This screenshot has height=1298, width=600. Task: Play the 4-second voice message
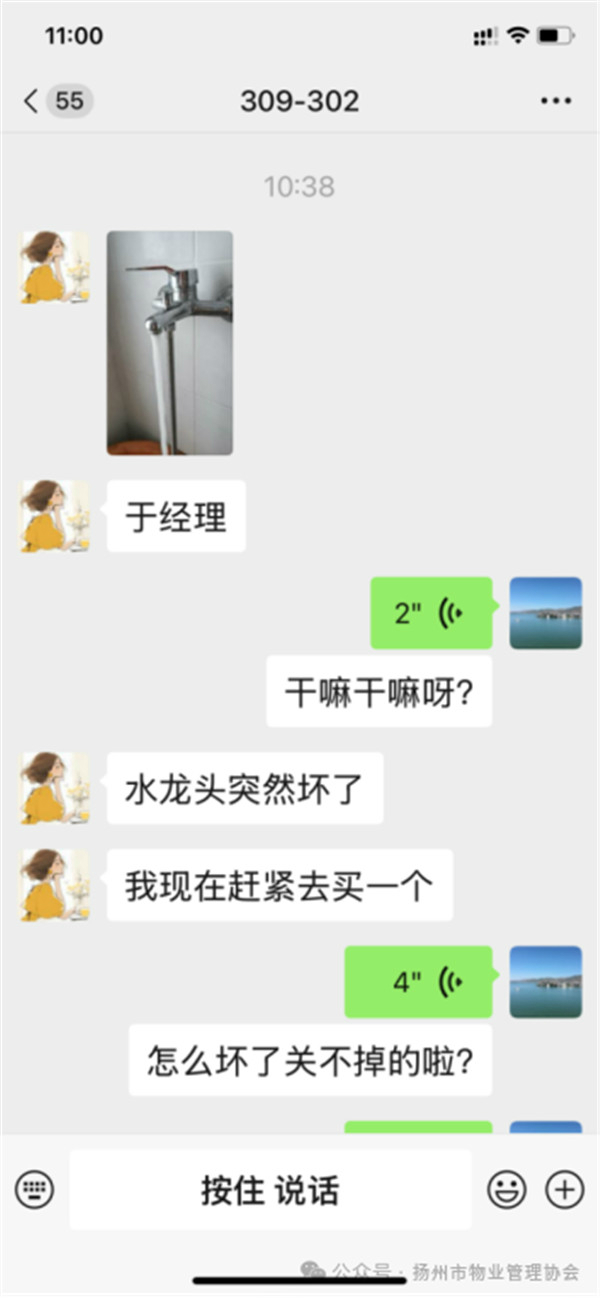click(418, 982)
